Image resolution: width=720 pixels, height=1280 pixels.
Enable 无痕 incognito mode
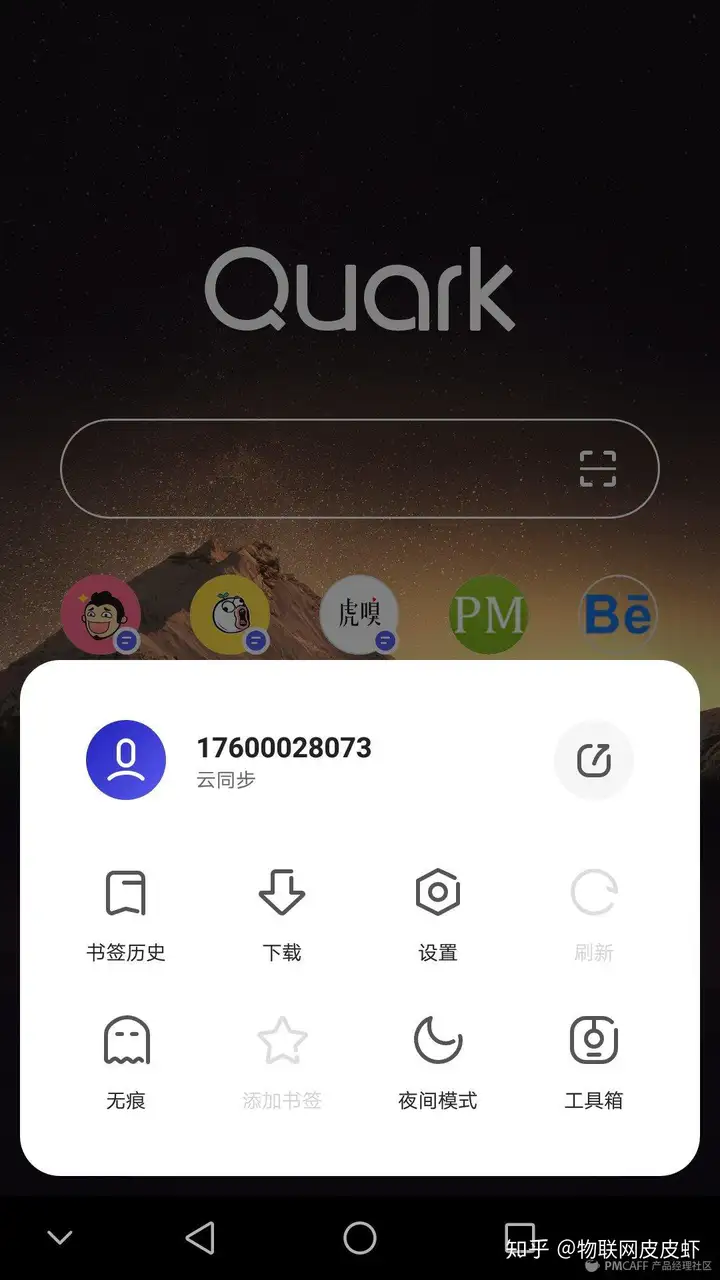[126, 1064]
